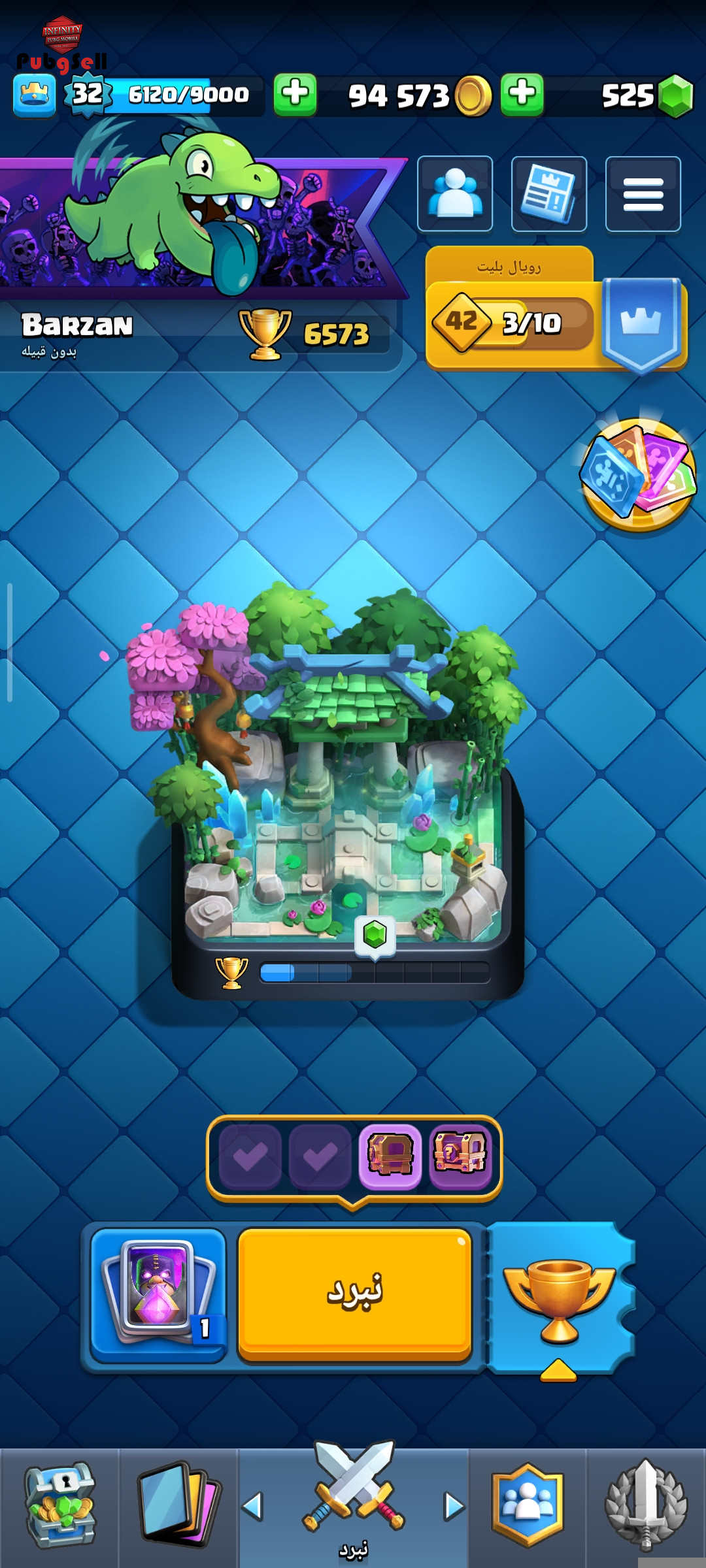Switch to the Shop chest tab
Viewport: 706px width, 1568px height.
tap(59, 1507)
